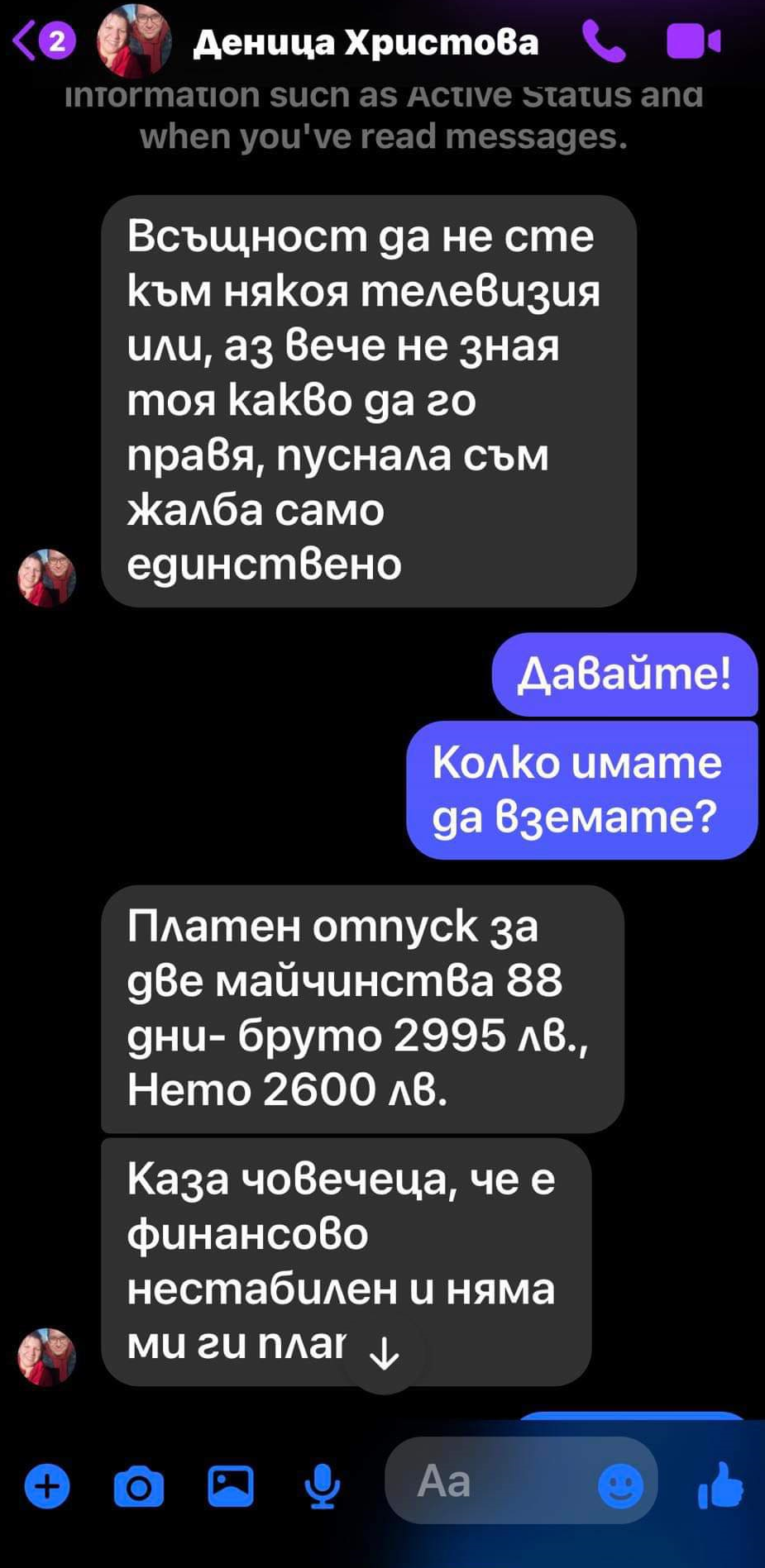Open the plus menu for more attachments
The height and width of the screenshot is (1568, 765).
(x=47, y=1486)
